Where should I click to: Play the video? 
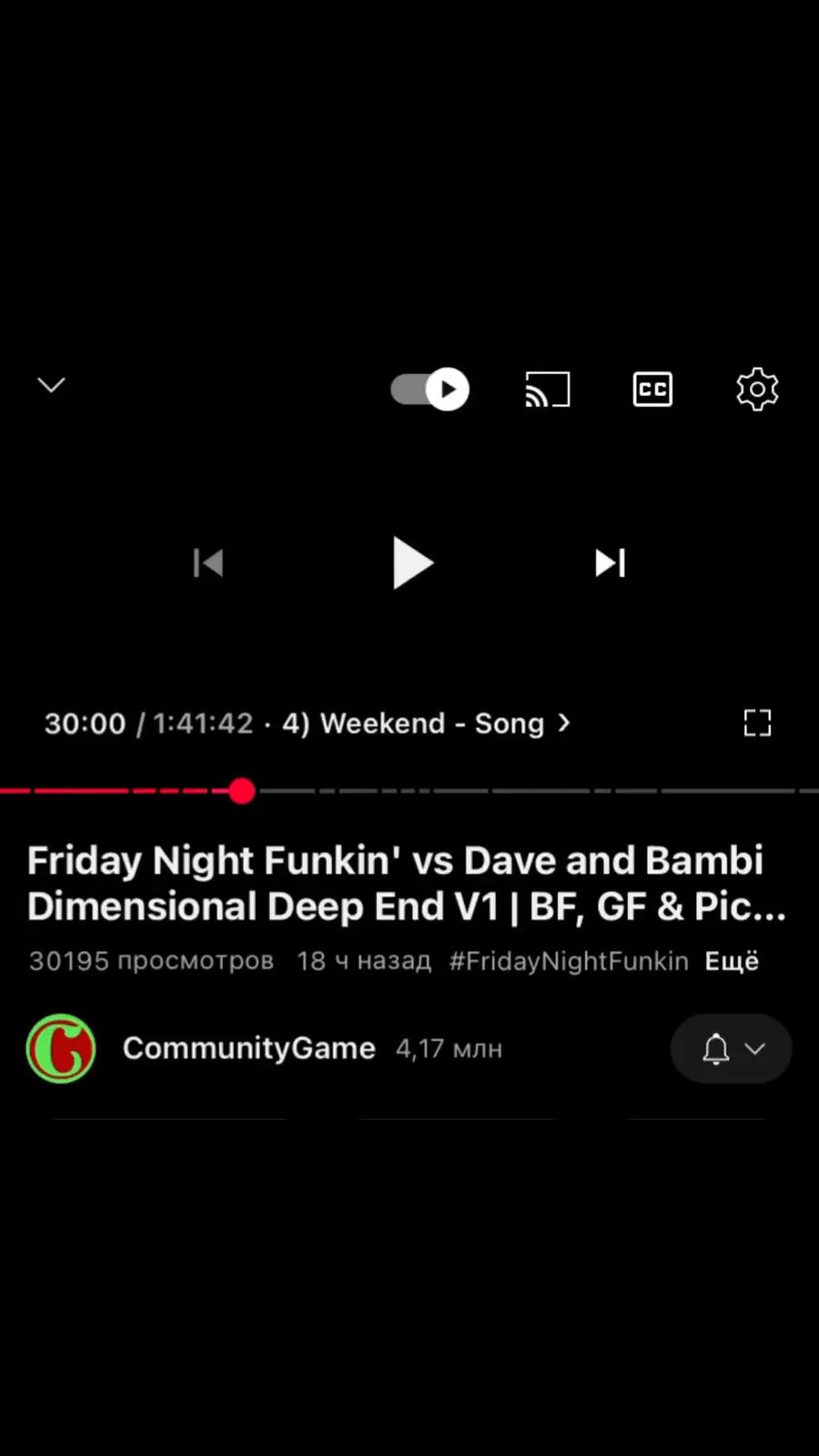tap(411, 563)
